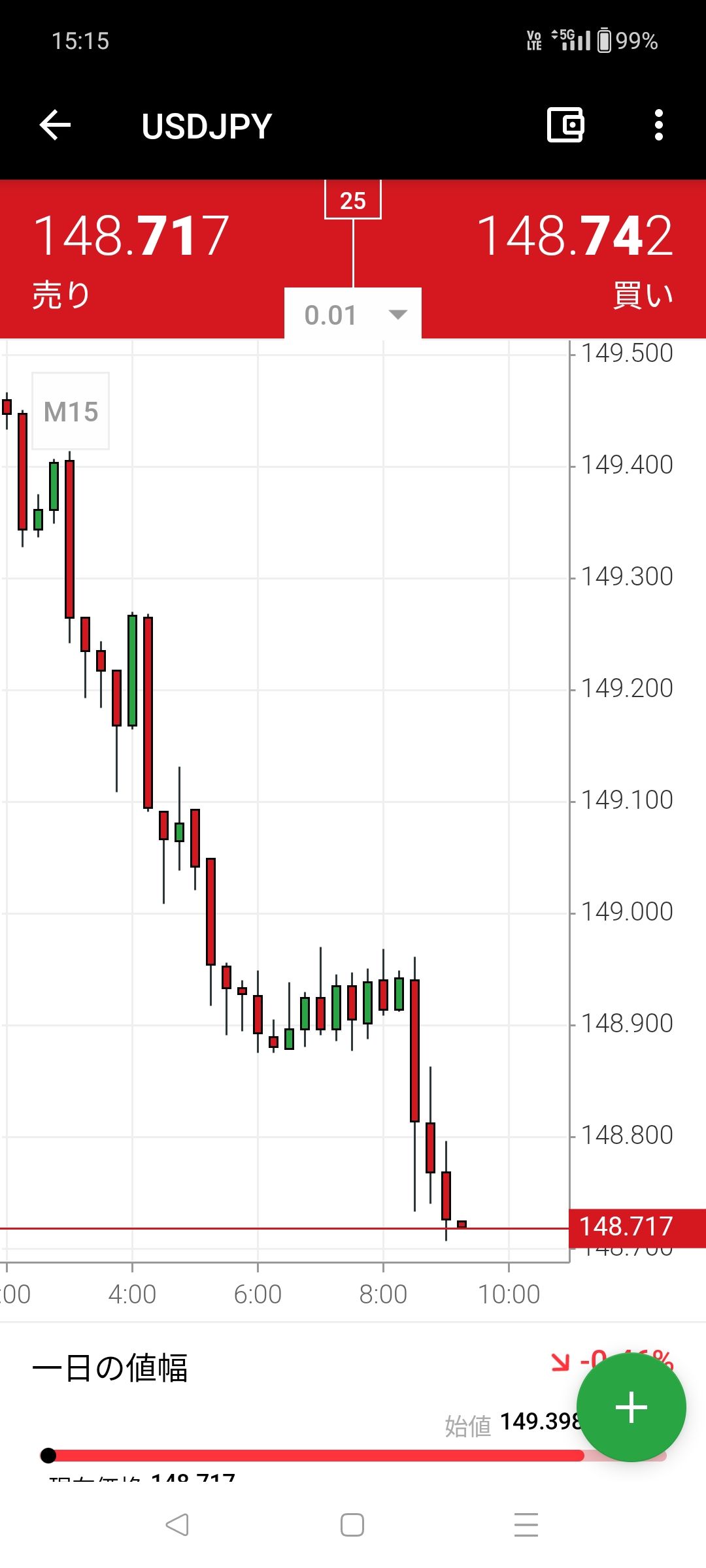Open the wallet icon in the app bar
Image resolution: width=706 pixels, height=1568 pixels.
(565, 125)
